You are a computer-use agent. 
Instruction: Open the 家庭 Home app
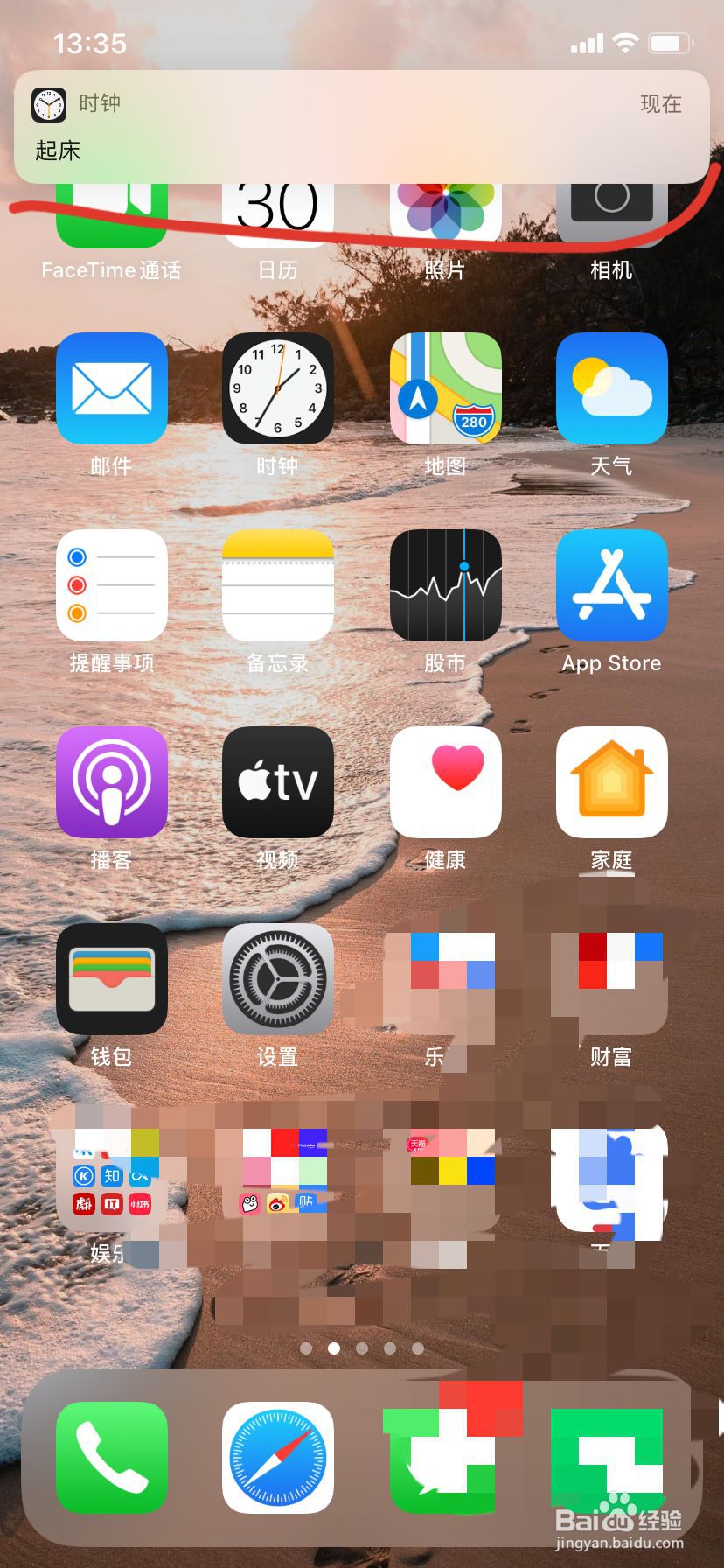pos(612,783)
